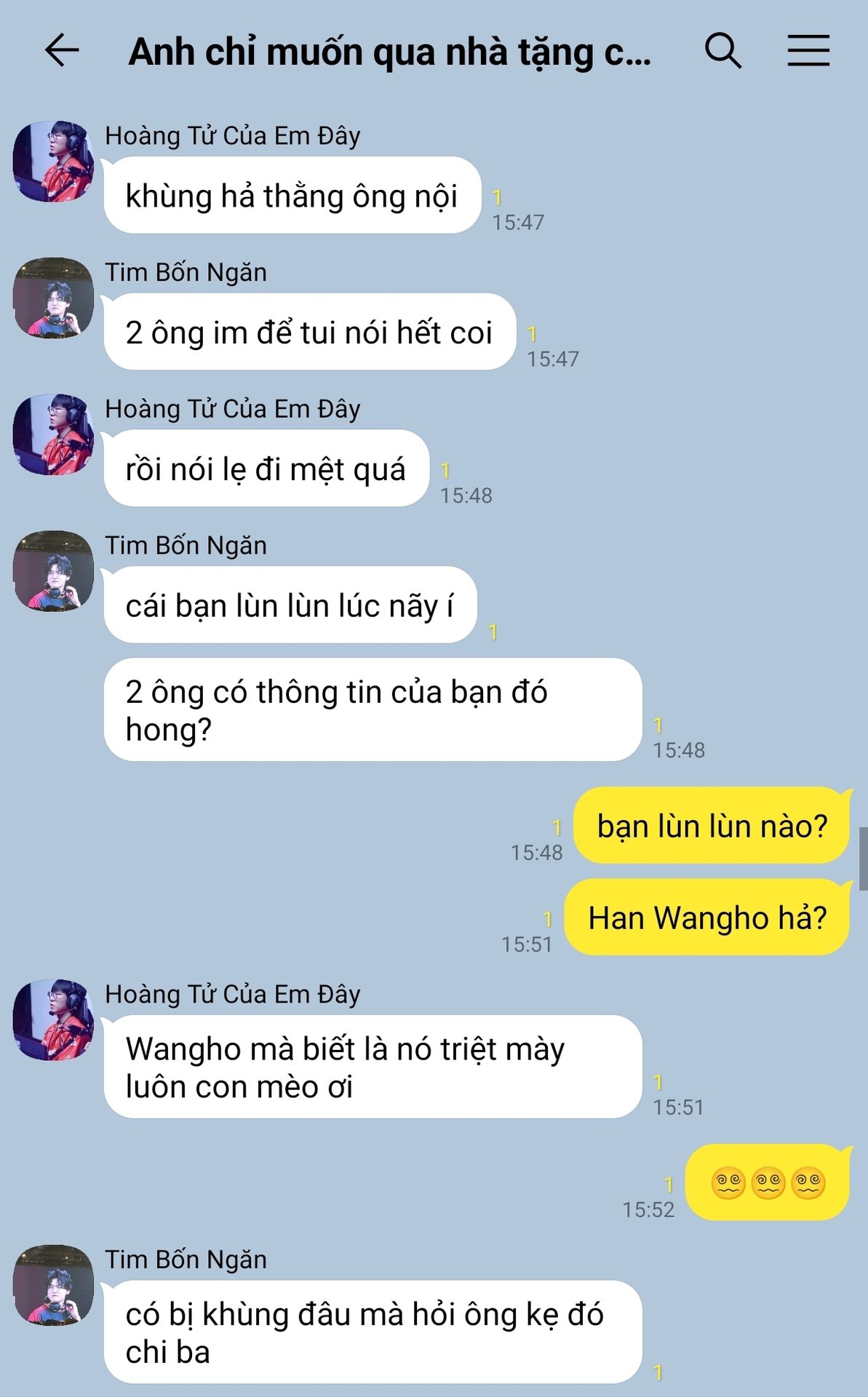868x1397 pixels.
Task: Open avatar beside '2 ông im để tui nói'
Action: click(x=53, y=298)
